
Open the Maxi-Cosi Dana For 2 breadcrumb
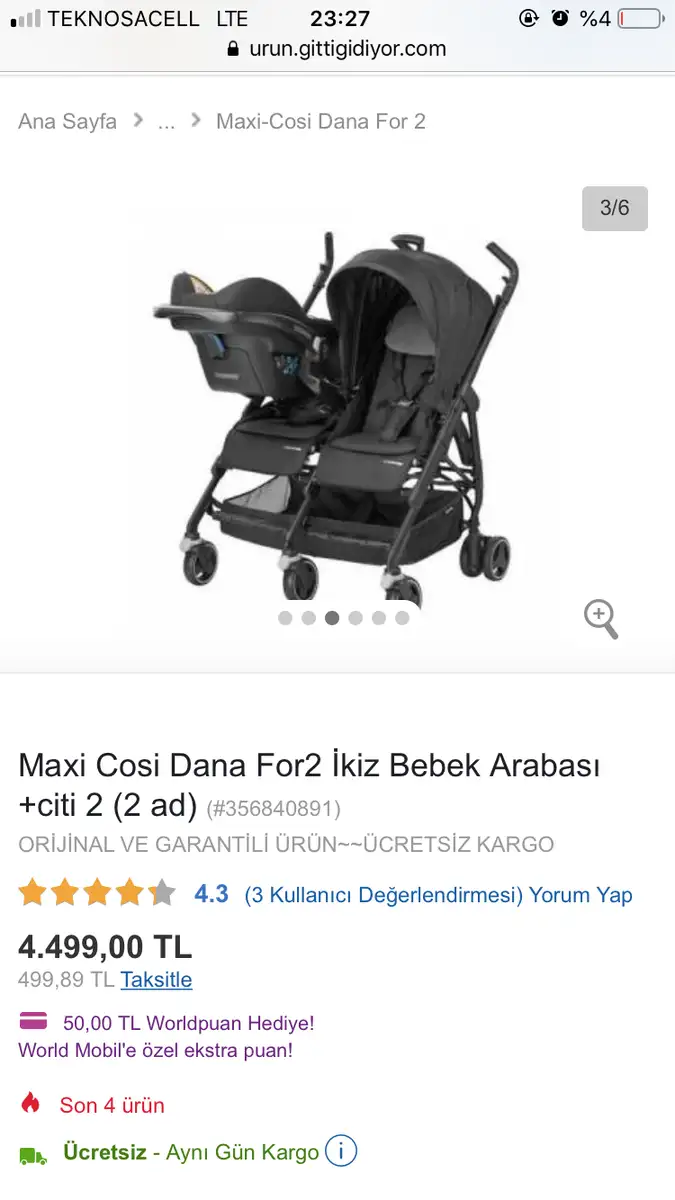coord(321,121)
